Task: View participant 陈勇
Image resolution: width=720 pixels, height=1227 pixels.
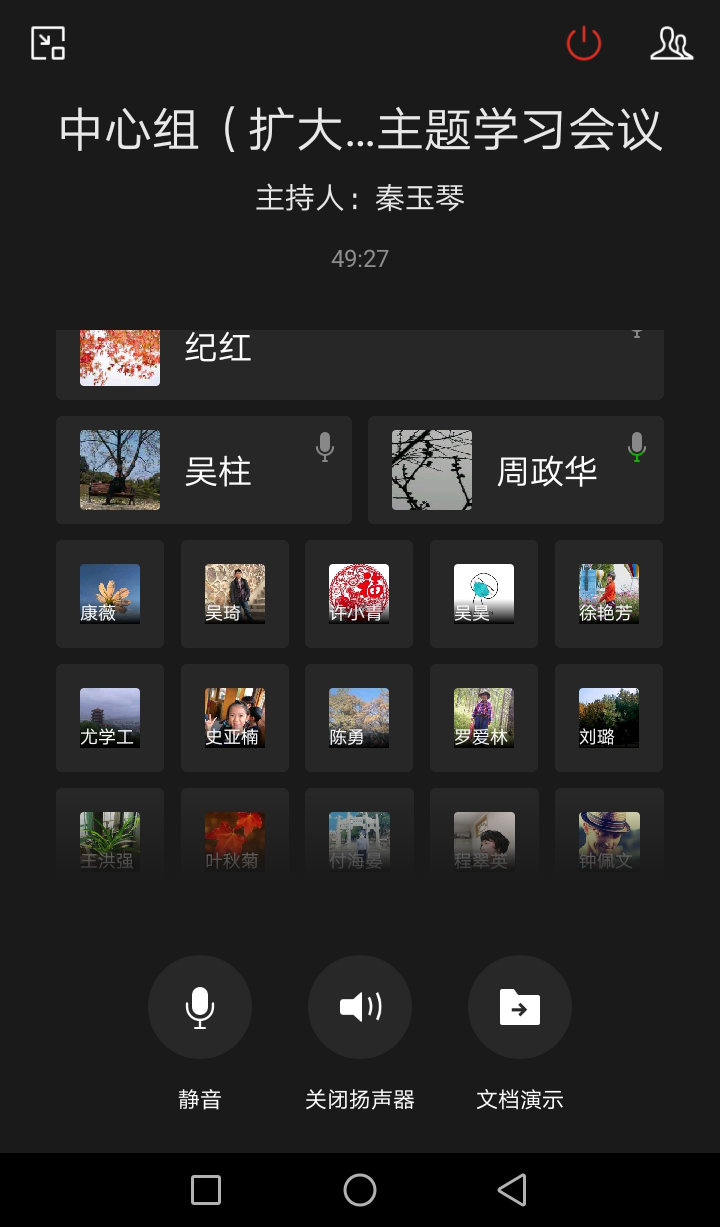Action: pyautogui.click(x=359, y=718)
